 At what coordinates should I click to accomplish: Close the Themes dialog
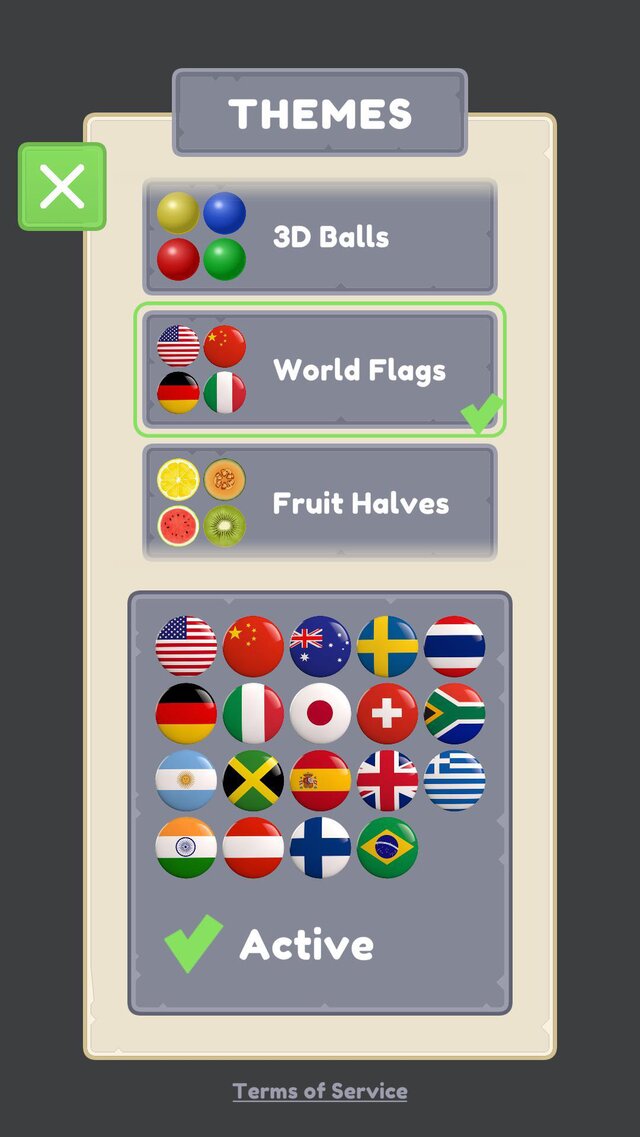pyautogui.click(x=62, y=187)
